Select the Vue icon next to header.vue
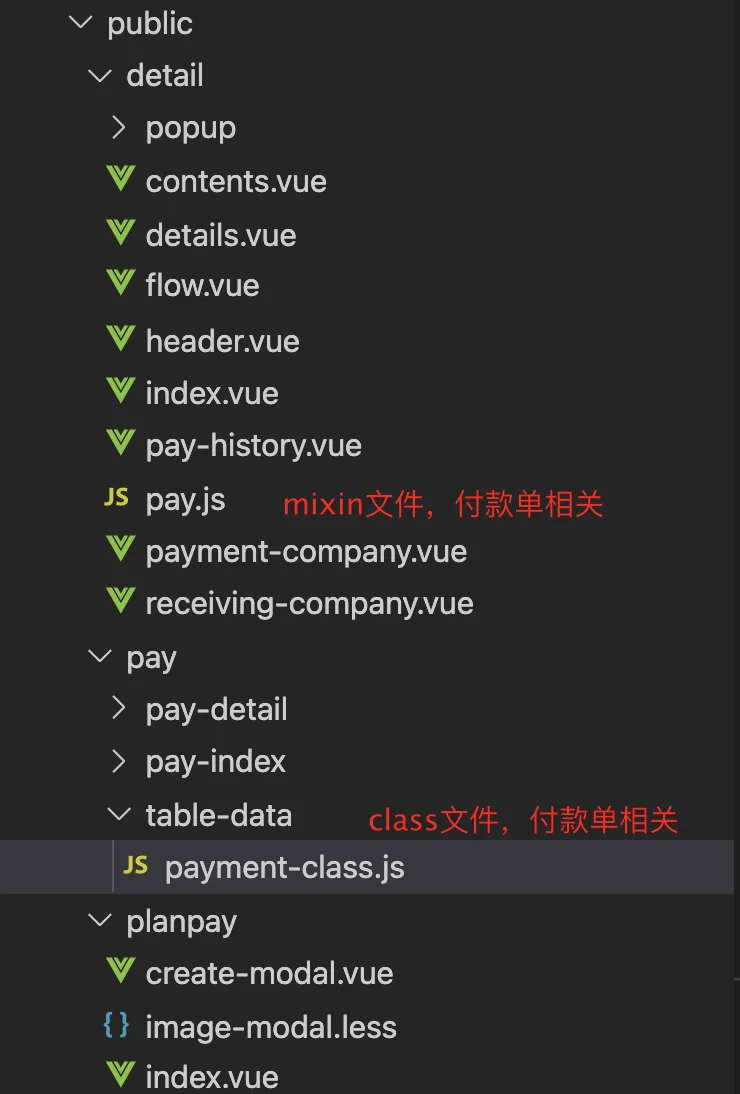The width and height of the screenshot is (740, 1094). tap(119, 340)
